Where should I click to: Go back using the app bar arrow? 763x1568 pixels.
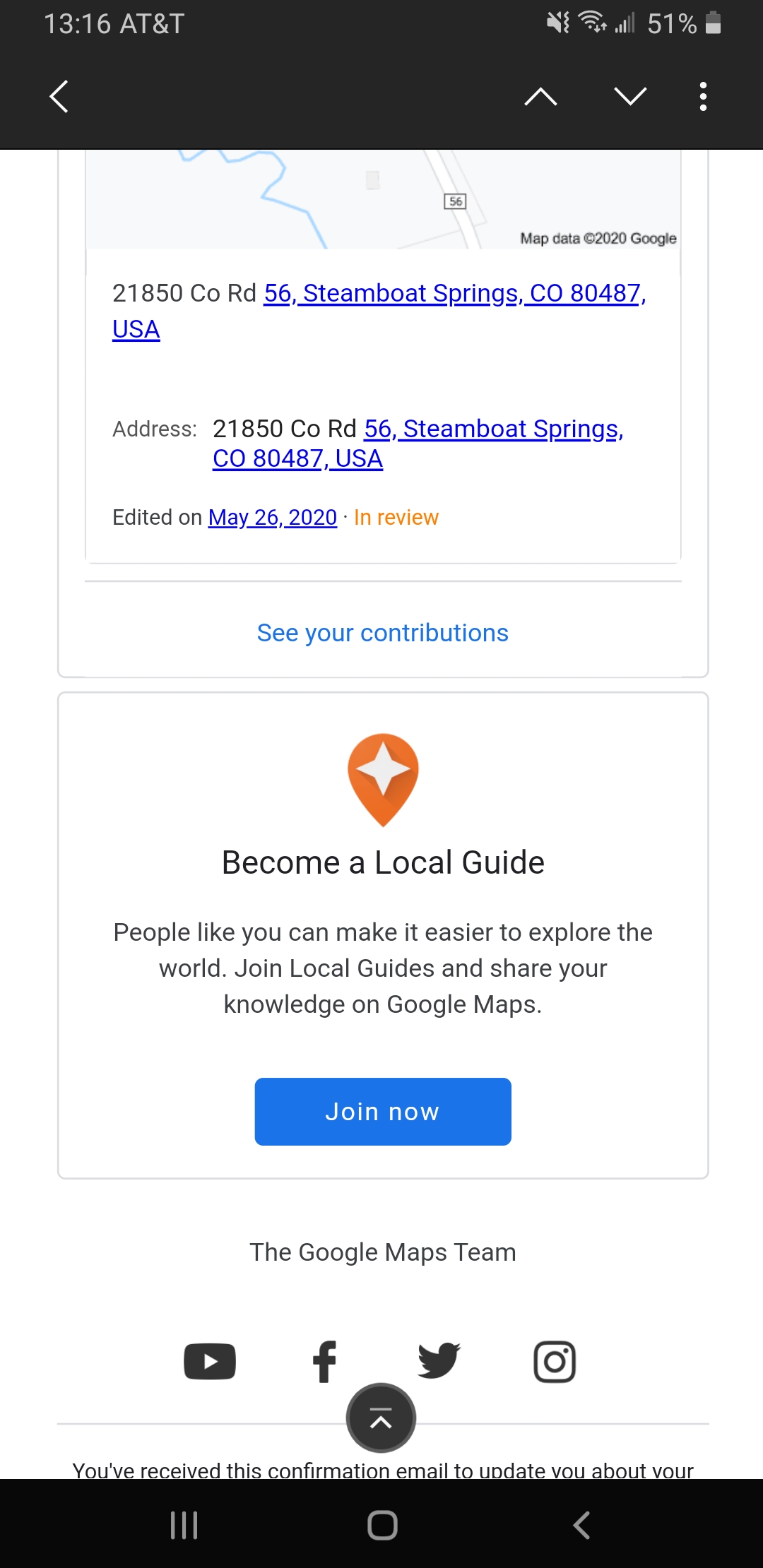tap(59, 97)
